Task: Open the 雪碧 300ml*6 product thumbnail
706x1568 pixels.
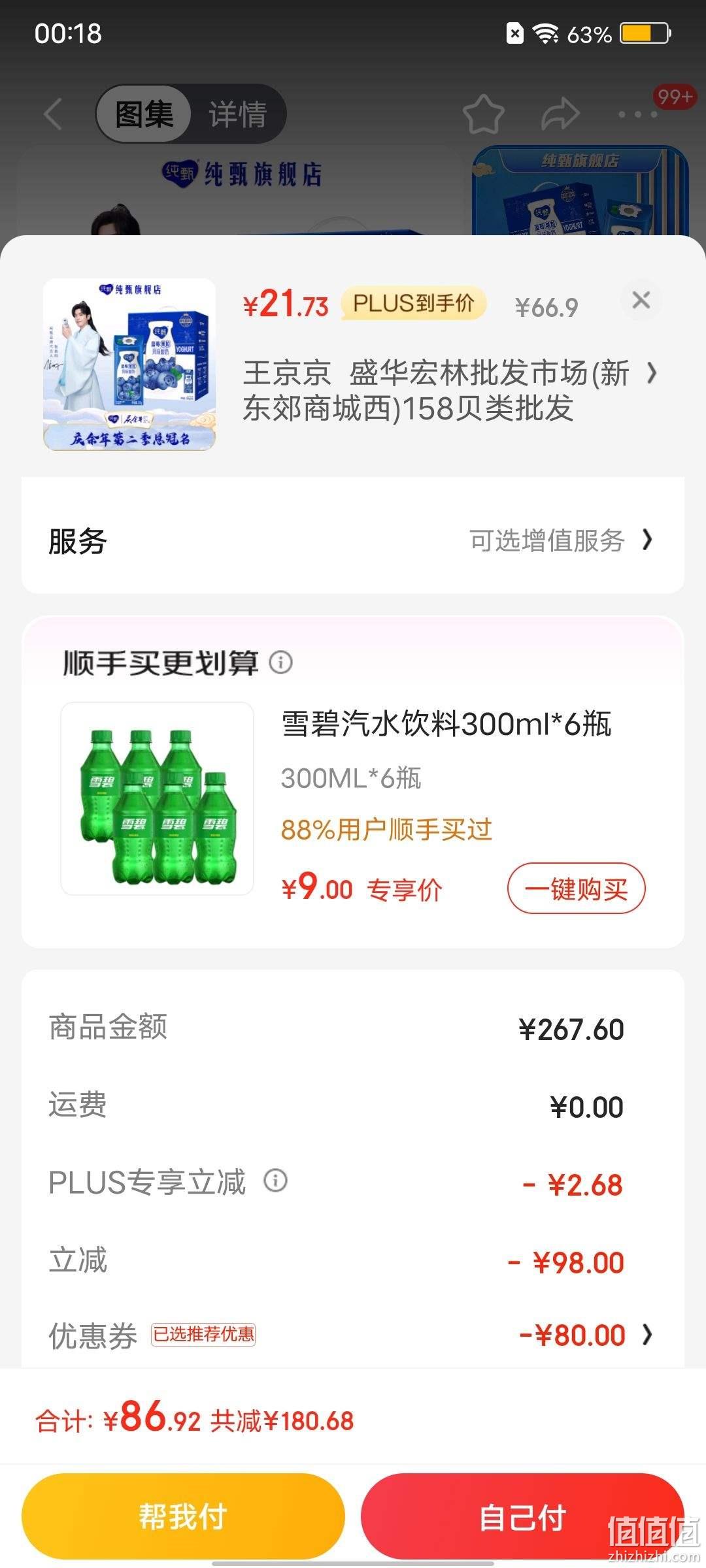Action: [x=157, y=798]
